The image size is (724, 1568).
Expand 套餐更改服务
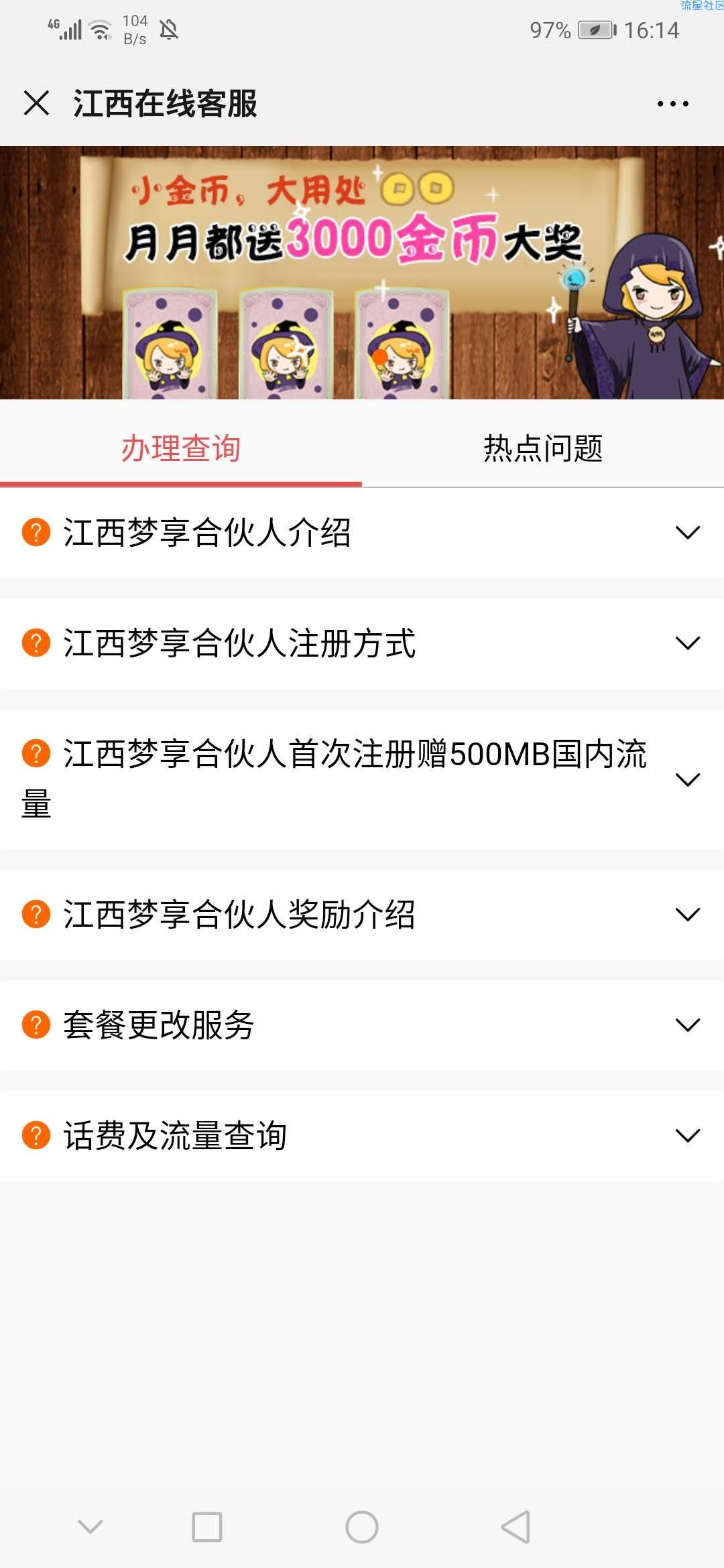pos(362,1025)
